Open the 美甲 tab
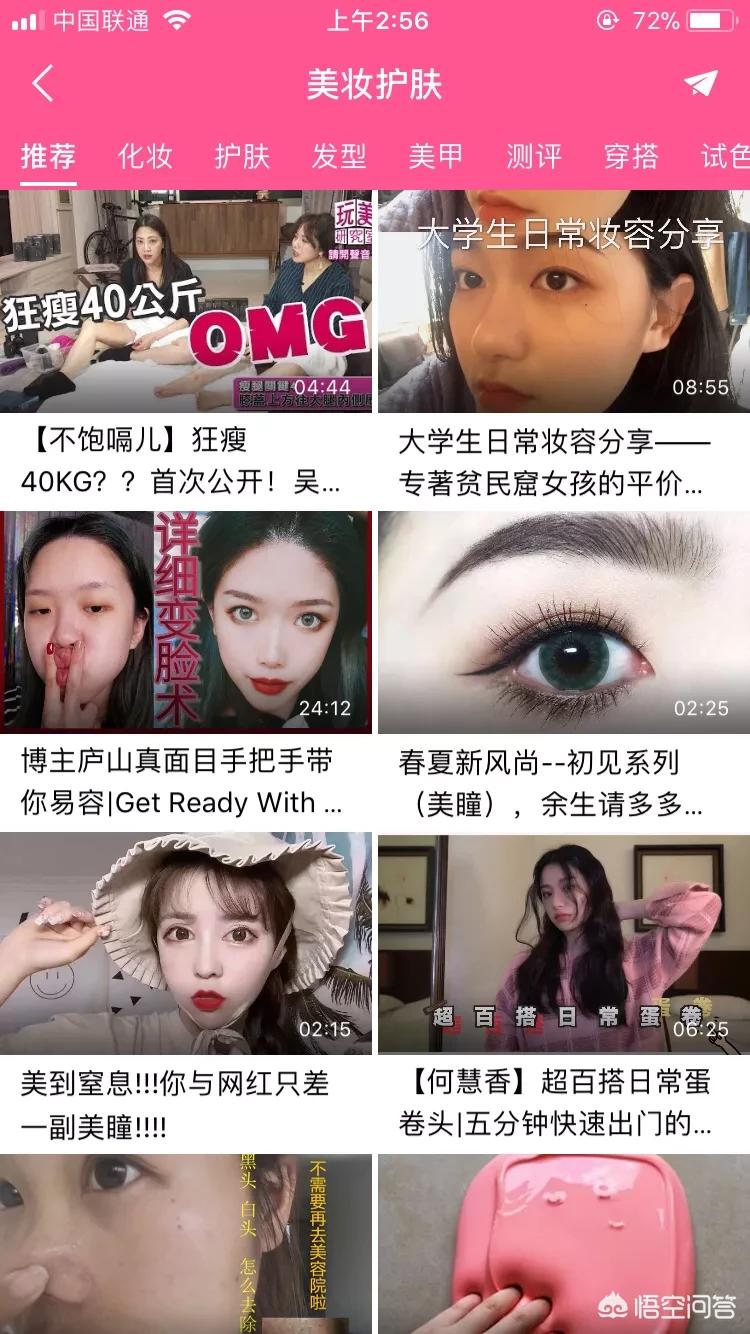 point(436,156)
